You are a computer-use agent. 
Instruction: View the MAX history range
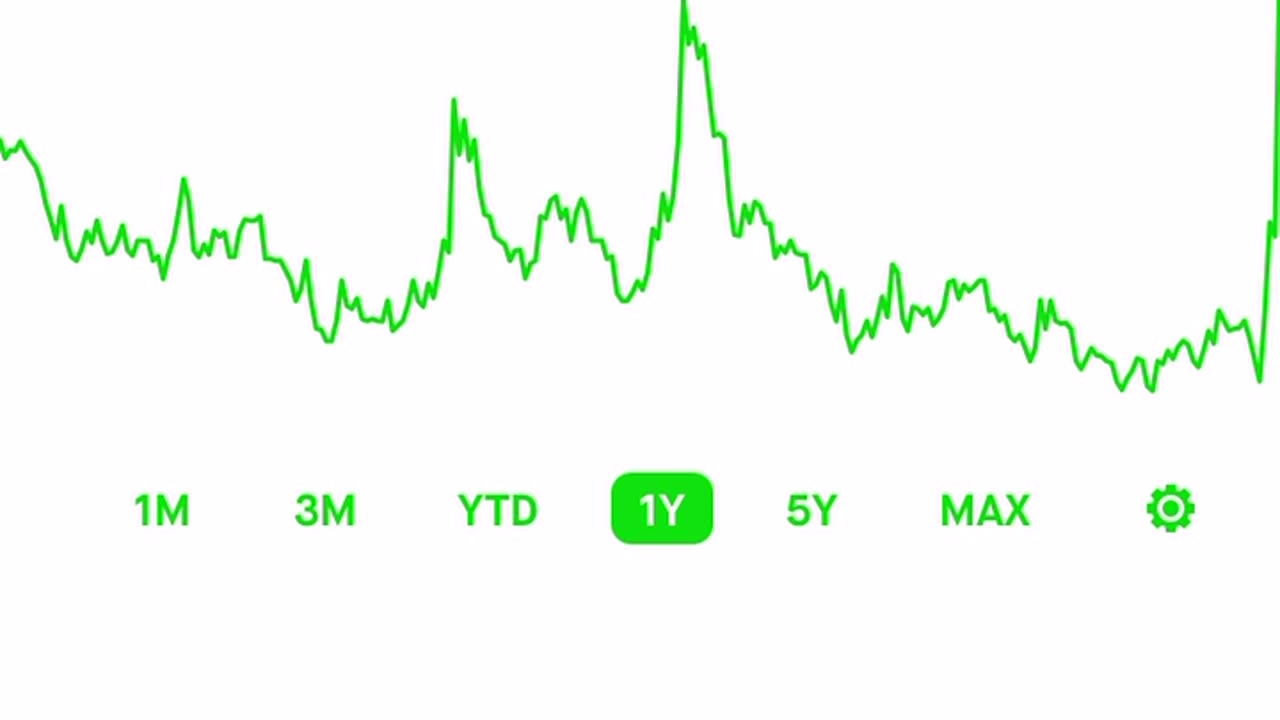point(984,510)
